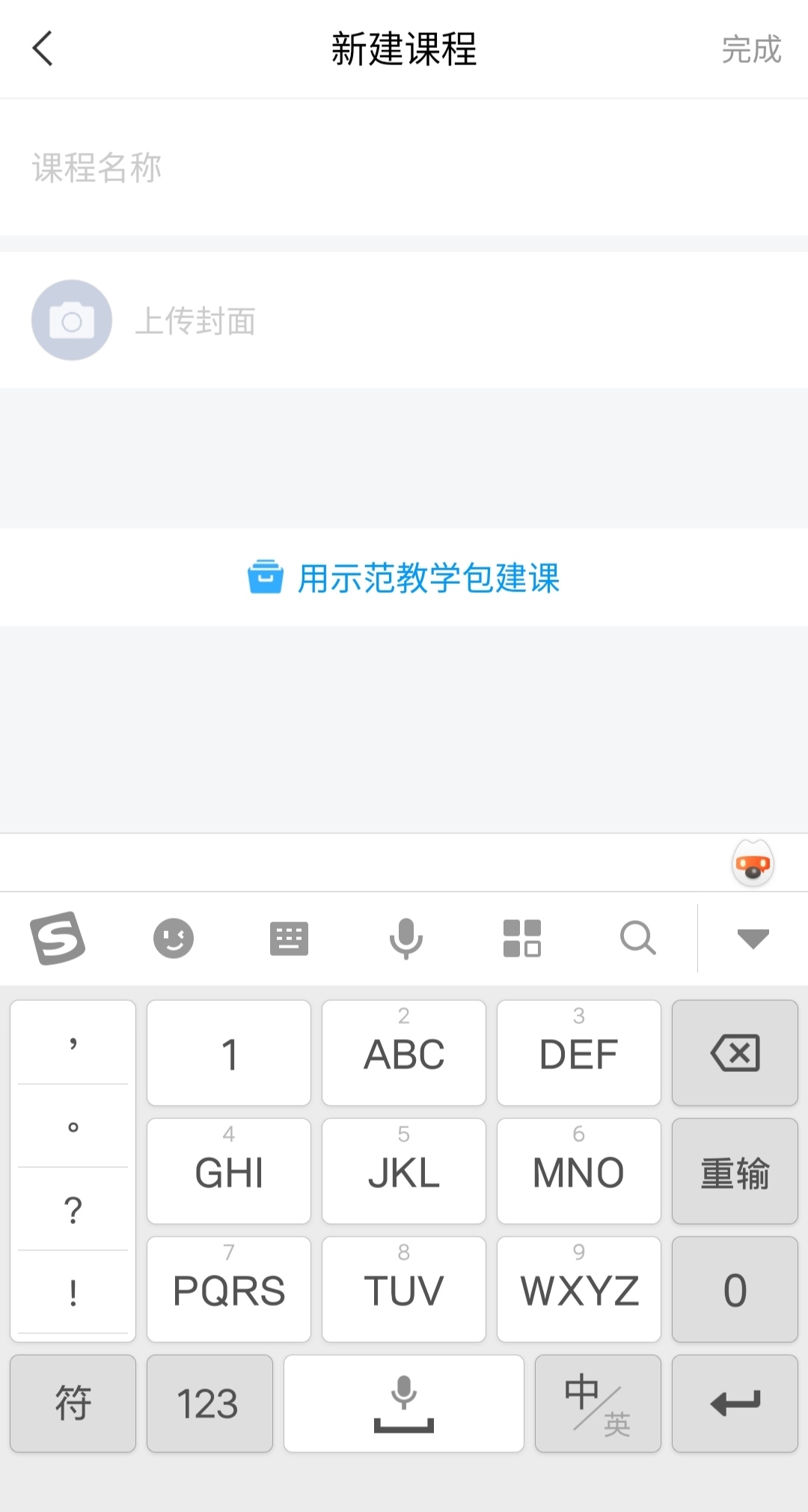This screenshot has width=808, height=1512.
Task: Go back from the 新建课程 page
Action: (x=43, y=49)
